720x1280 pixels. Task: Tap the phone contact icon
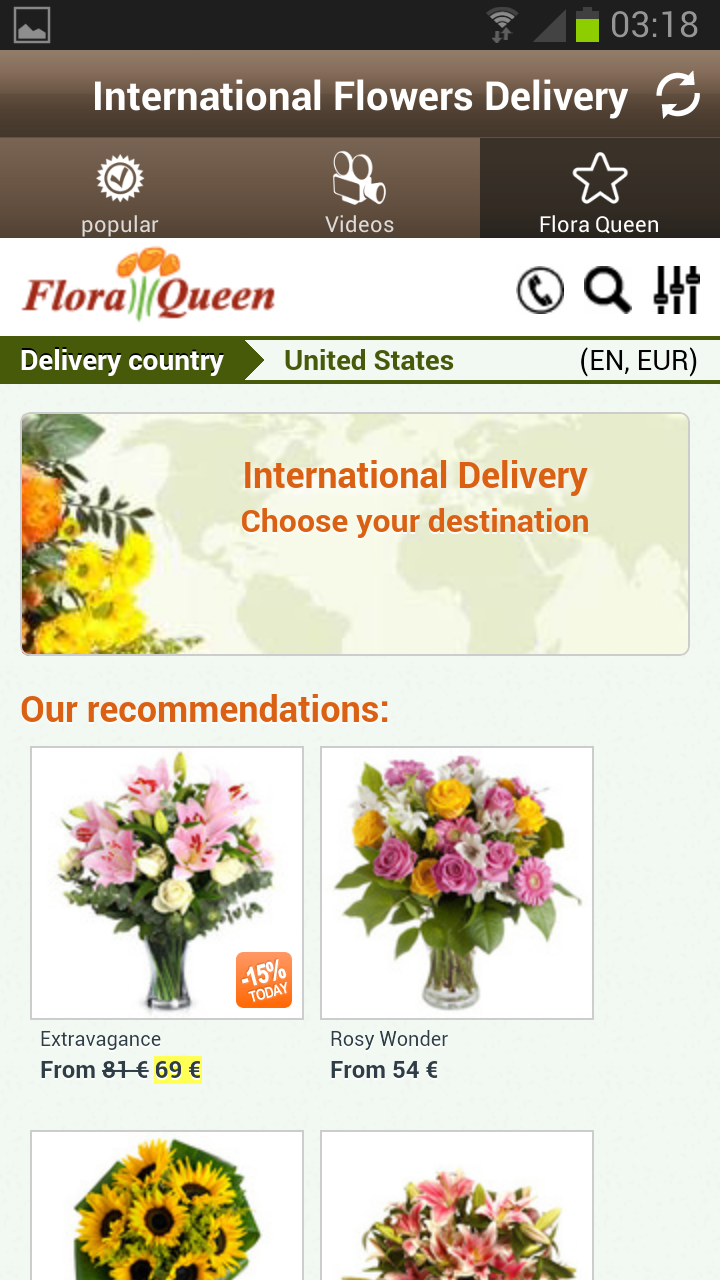click(540, 291)
